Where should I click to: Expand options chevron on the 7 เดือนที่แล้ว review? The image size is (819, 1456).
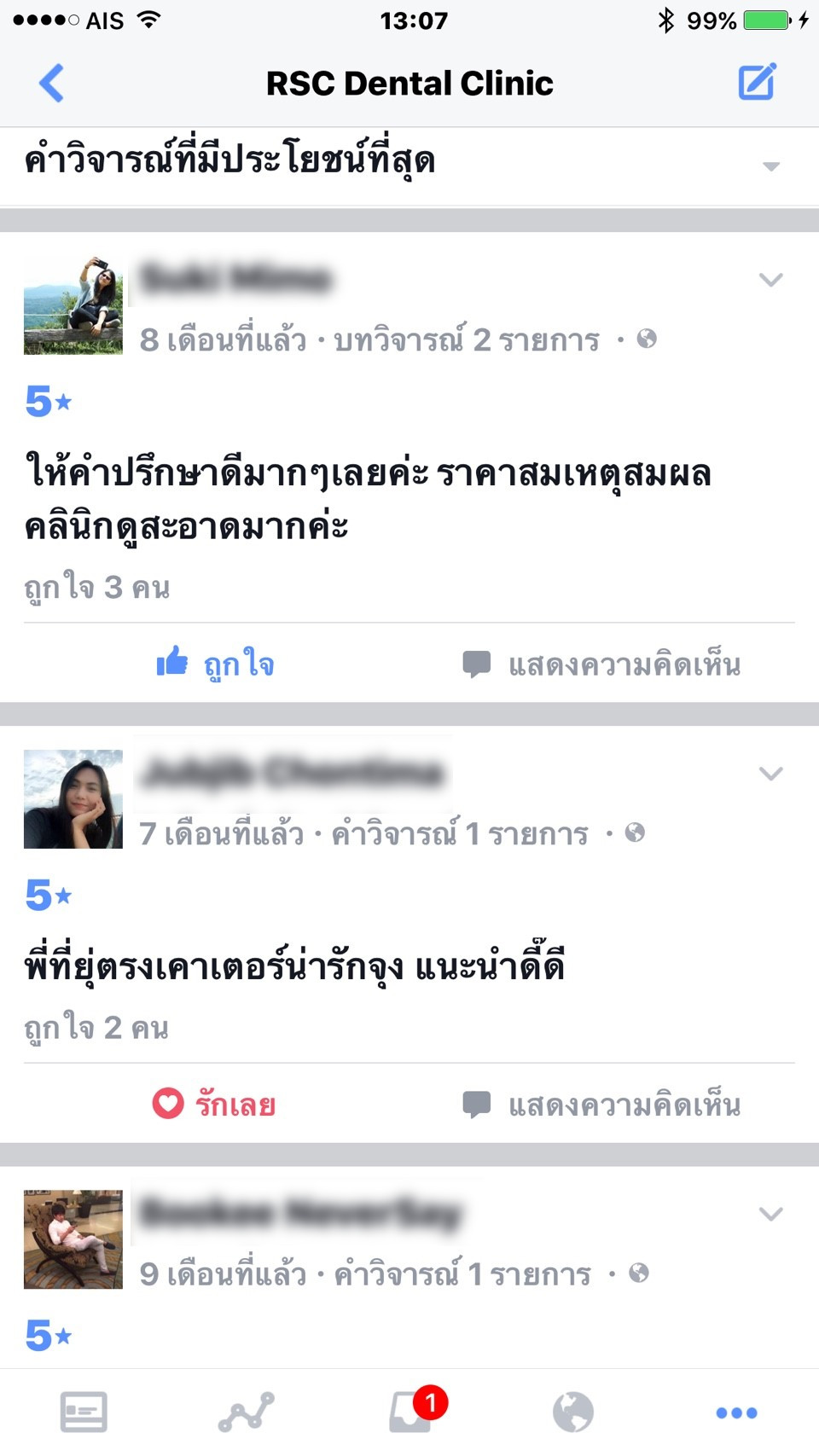click(770, 774)
